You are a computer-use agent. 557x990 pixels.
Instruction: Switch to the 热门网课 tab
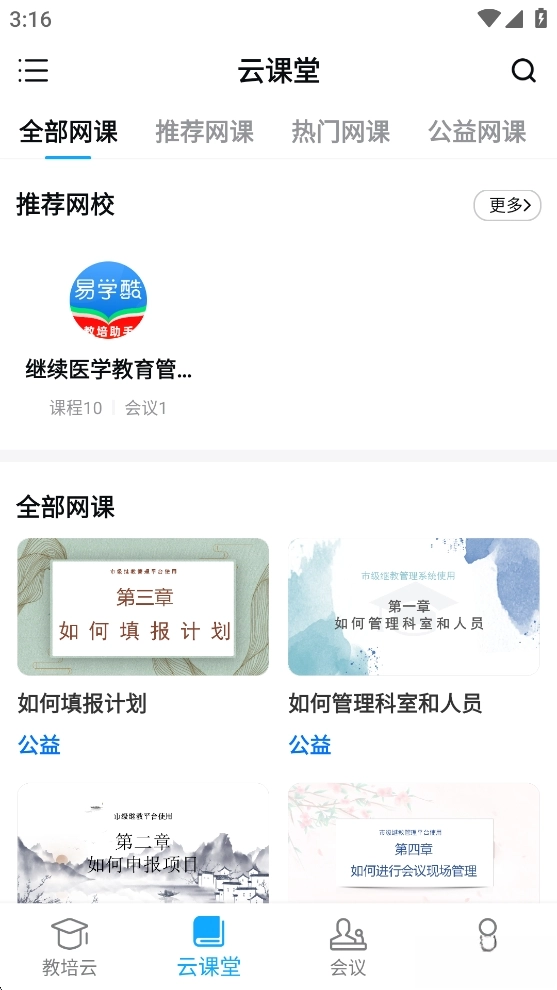(341, 132)
